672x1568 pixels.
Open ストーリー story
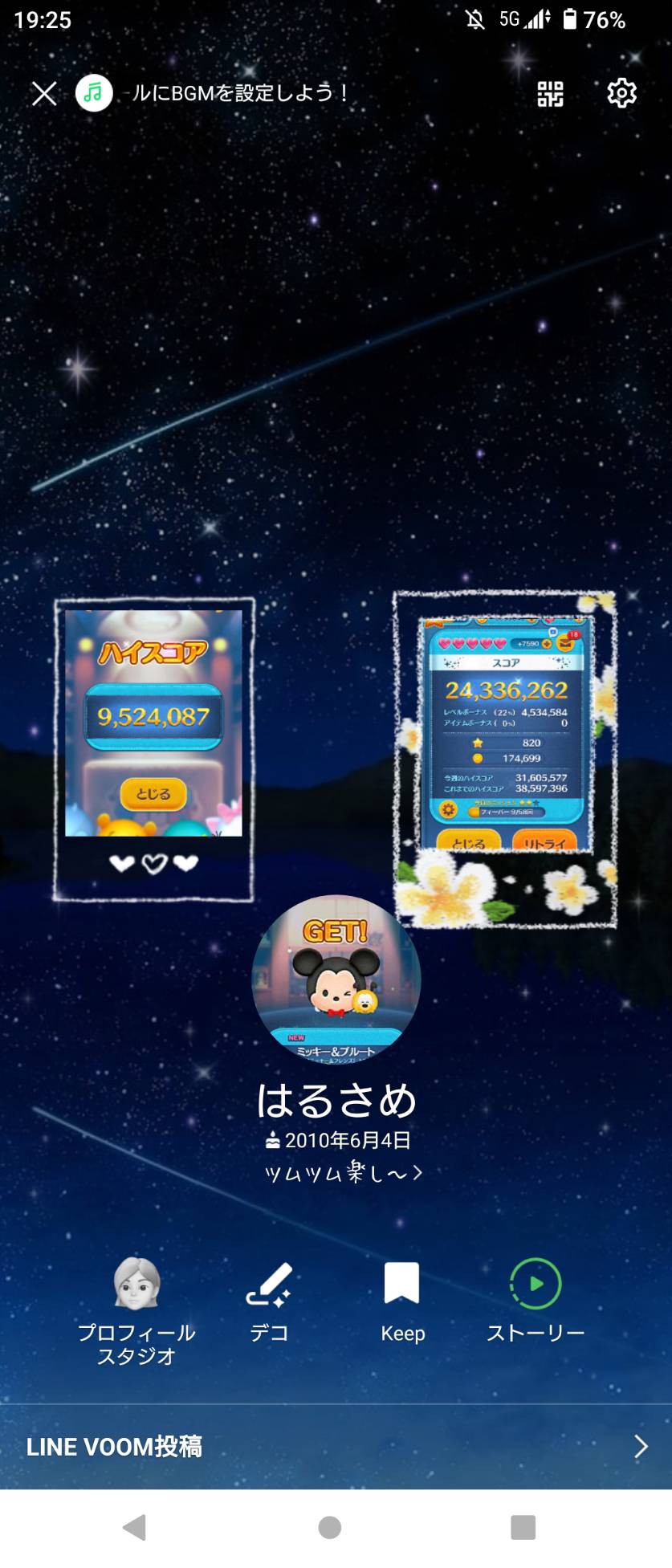[x=536, y=1301]
